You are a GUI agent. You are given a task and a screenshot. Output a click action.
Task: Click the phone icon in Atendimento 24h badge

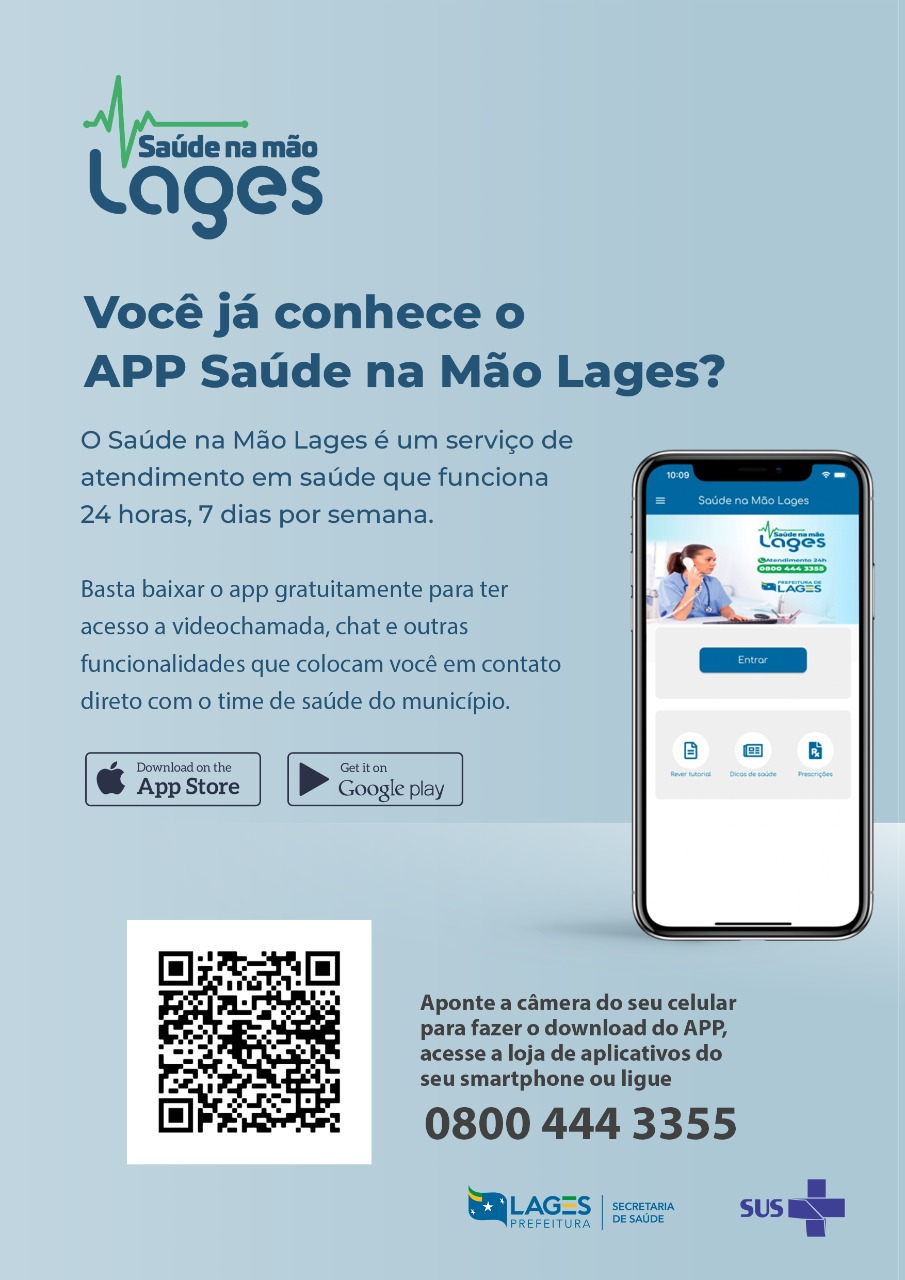click(x=761, y=561)
